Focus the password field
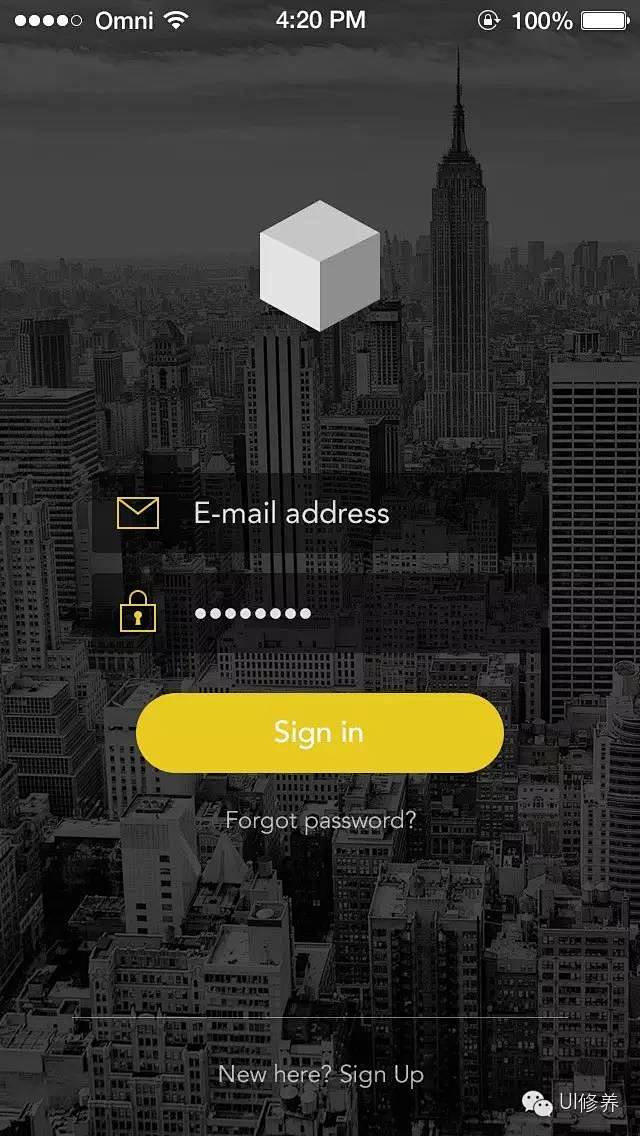Image resolution: width=640 pixels, height=1136 pixels. tap(320, 613)
